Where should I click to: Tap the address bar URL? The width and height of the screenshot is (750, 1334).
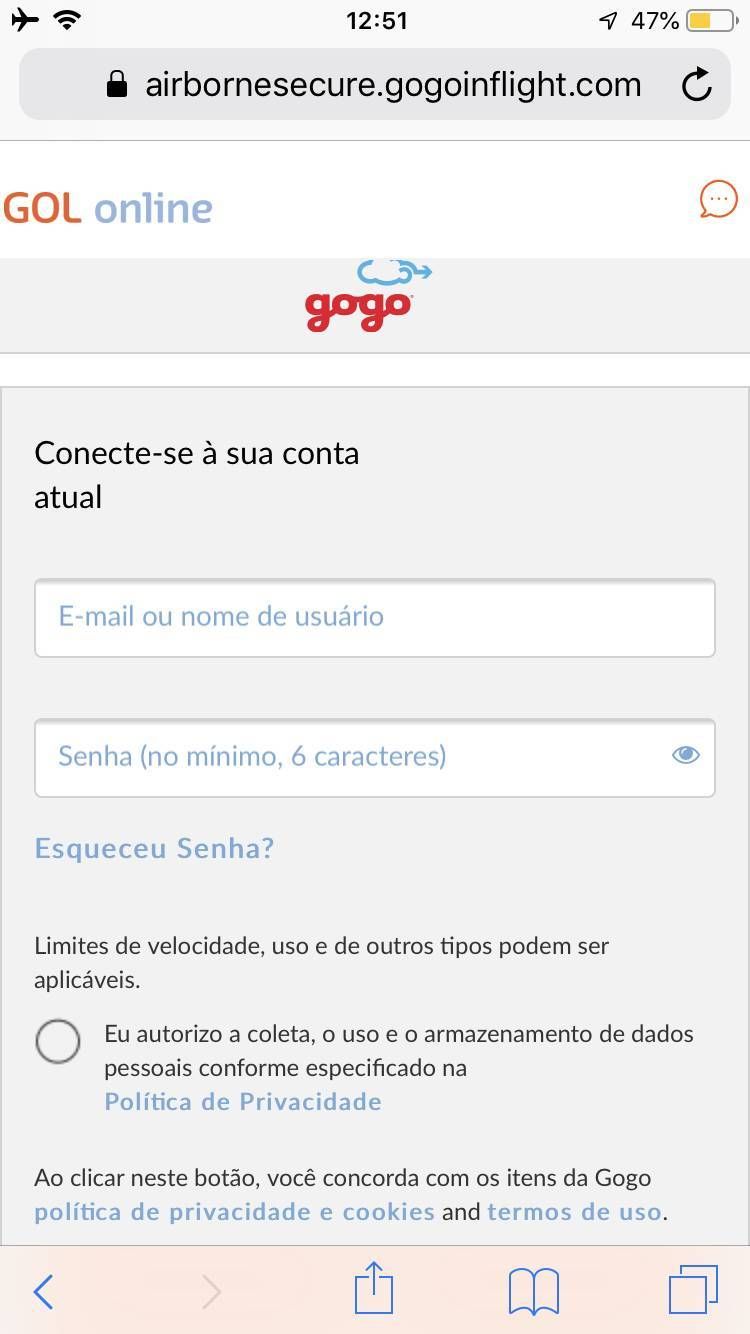(375, 85)
